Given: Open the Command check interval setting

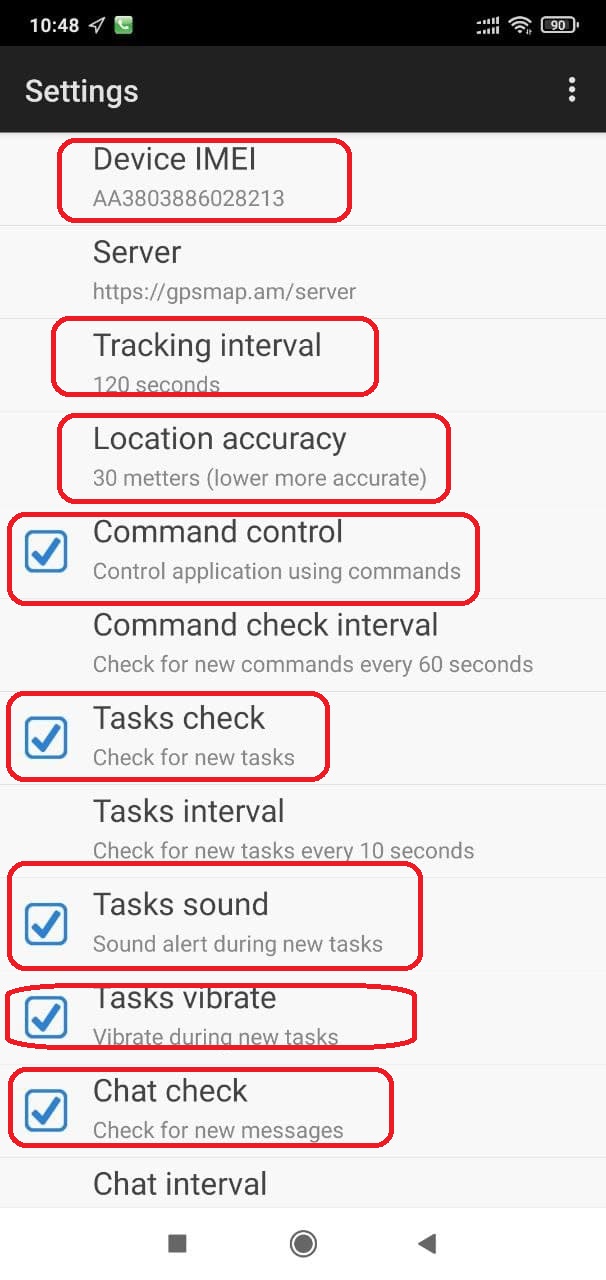Looking at the screenshot, I should [x=303, y=645].
